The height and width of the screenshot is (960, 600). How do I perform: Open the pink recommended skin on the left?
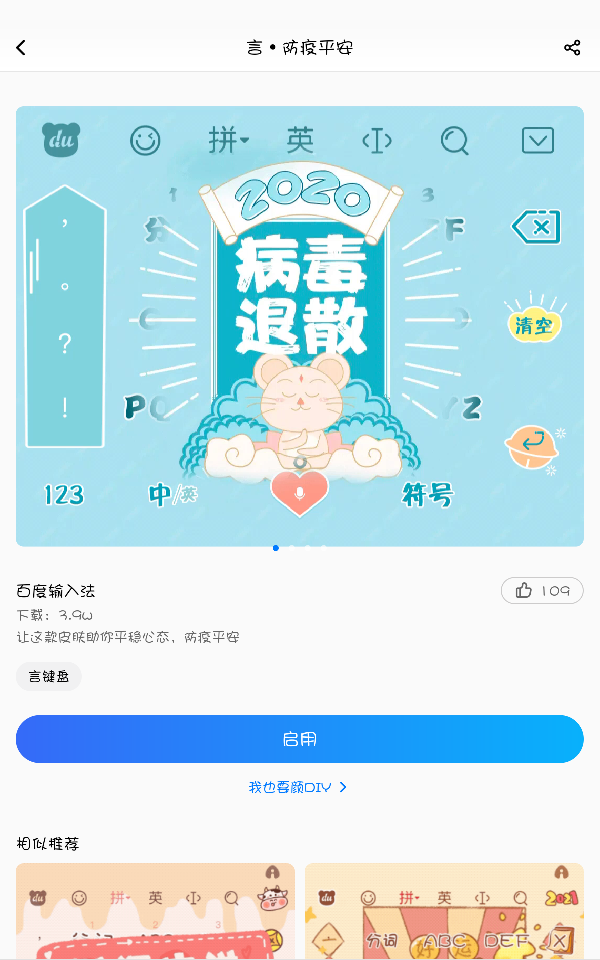coord(155,911)
